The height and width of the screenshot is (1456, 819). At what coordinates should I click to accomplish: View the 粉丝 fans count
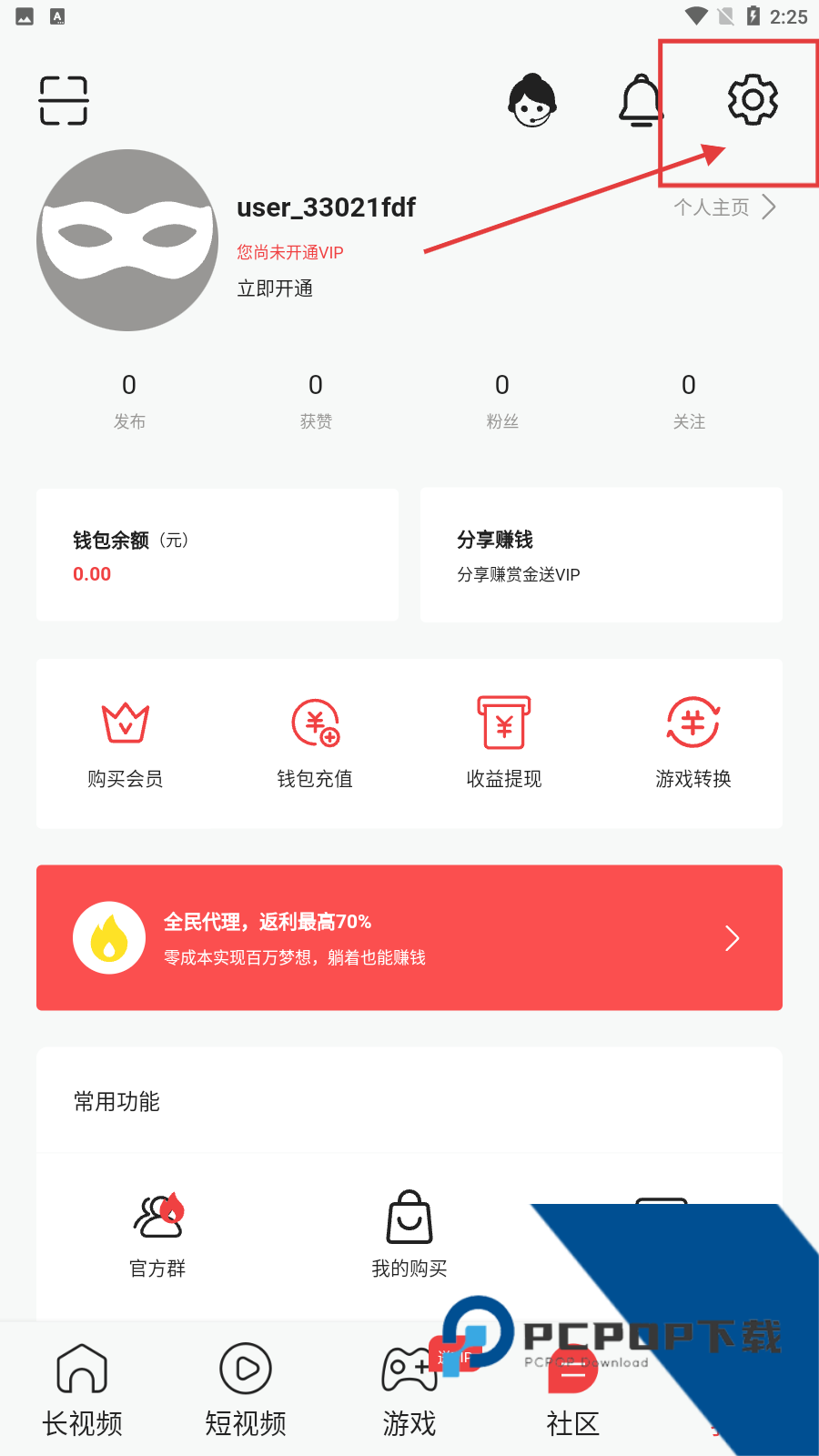(x=501, y=400)
